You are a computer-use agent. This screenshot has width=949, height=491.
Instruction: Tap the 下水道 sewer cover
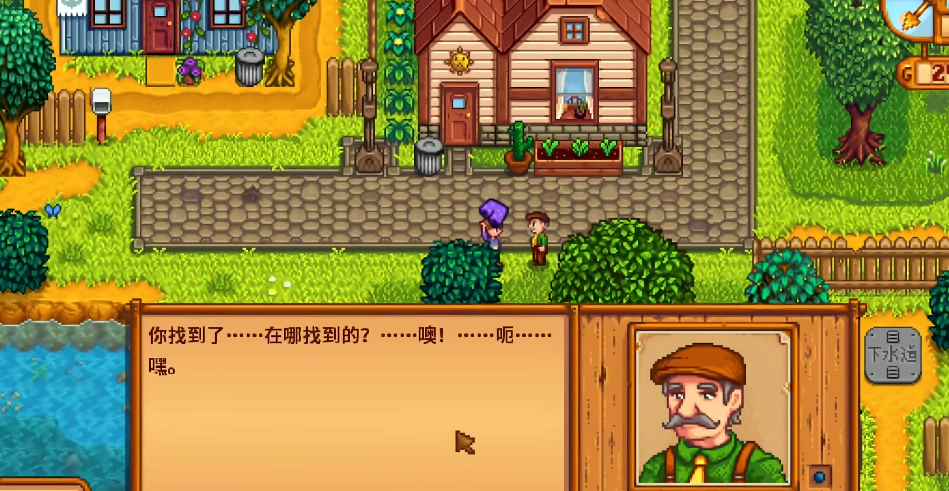[892, 355]
